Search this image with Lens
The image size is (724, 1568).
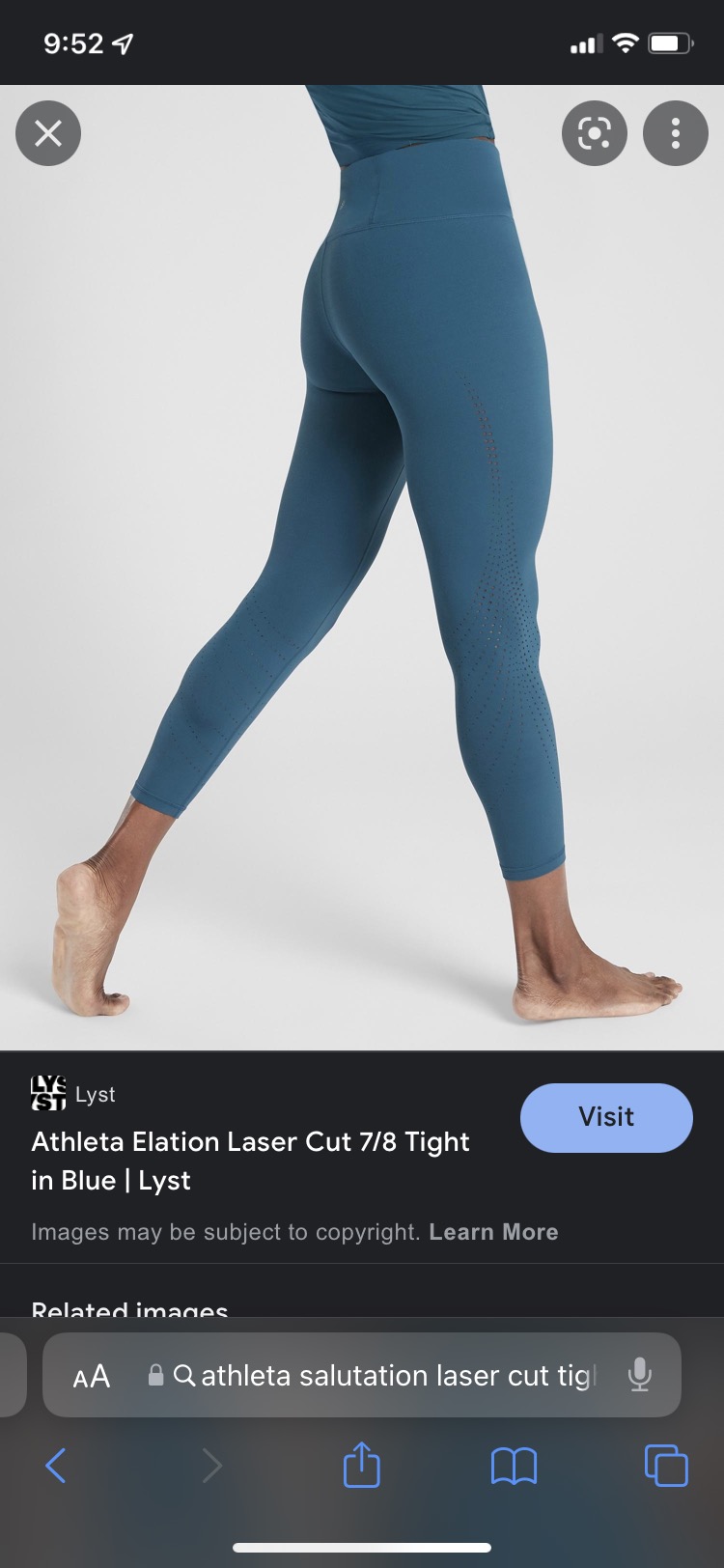(594, 133)
